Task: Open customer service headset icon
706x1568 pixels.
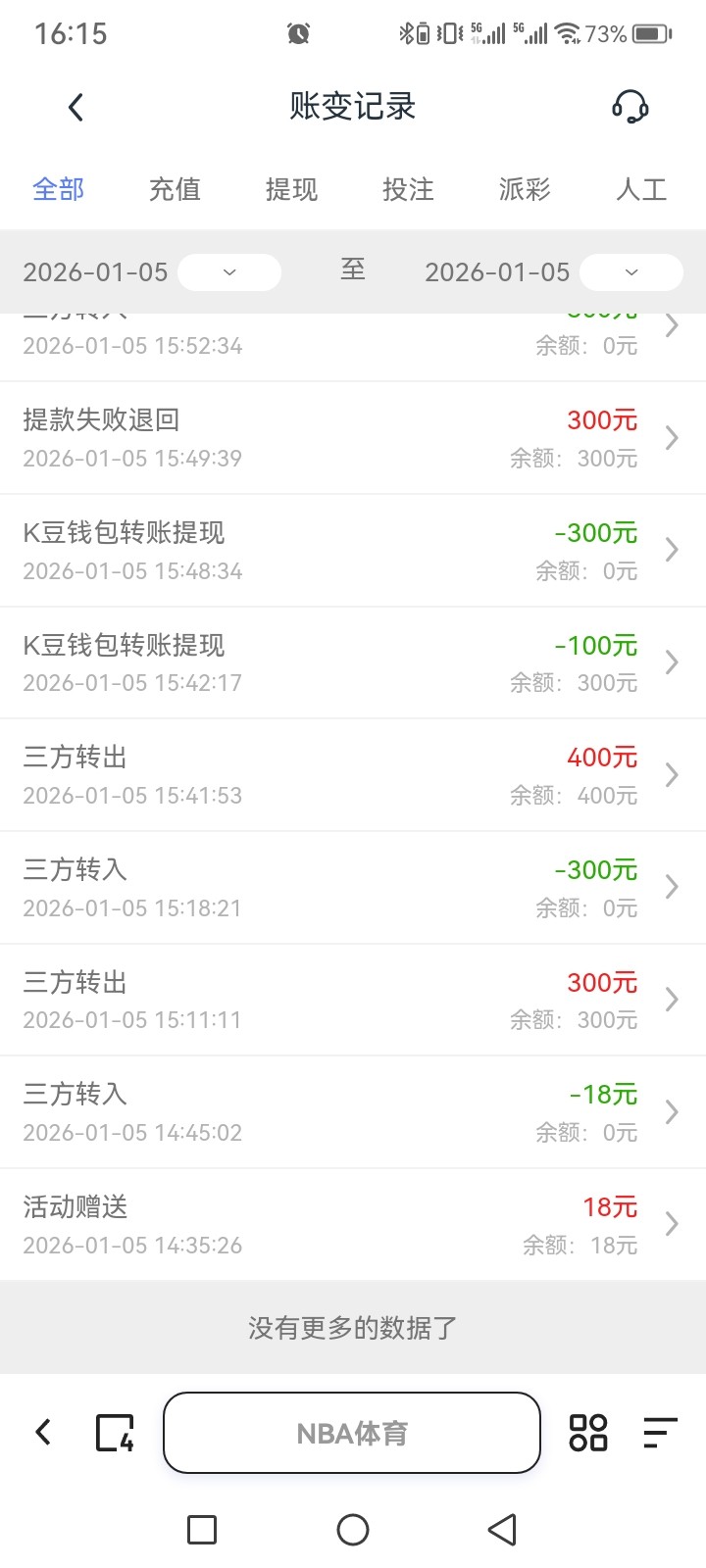Action: coord(630,107)
